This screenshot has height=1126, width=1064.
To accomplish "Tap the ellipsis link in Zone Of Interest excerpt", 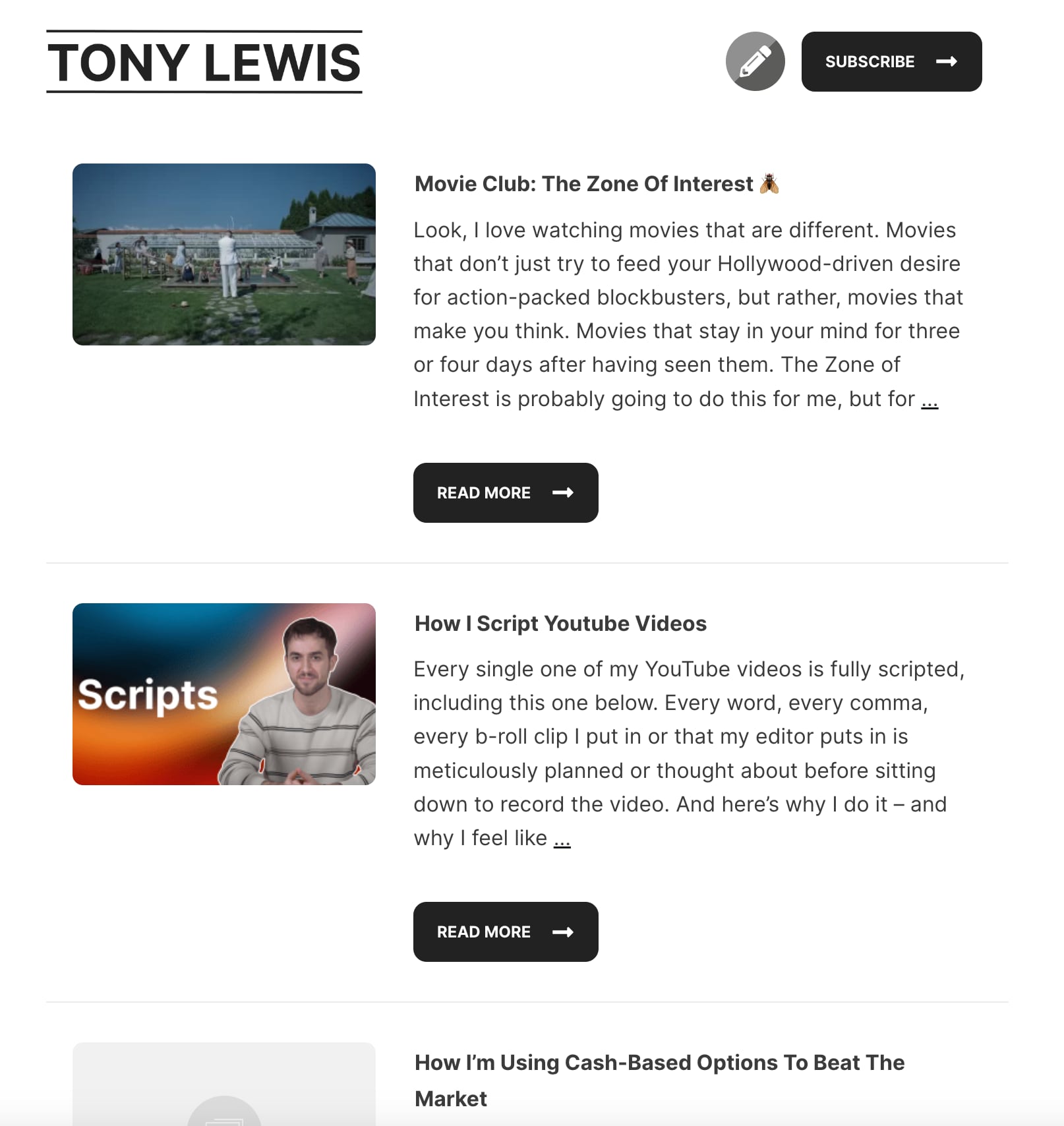I will [x=929, y=400].
